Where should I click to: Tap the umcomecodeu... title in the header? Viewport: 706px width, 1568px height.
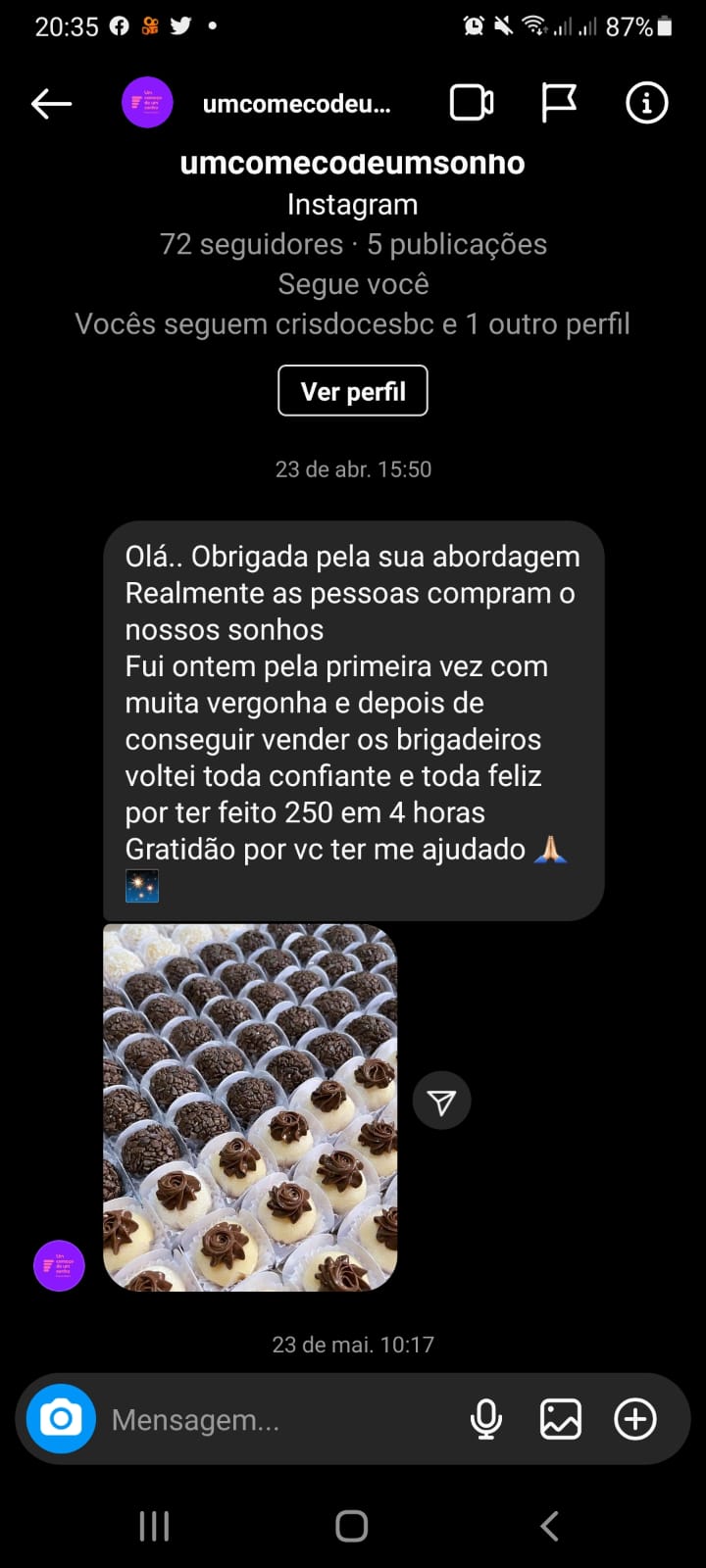[x=296, y=104]
